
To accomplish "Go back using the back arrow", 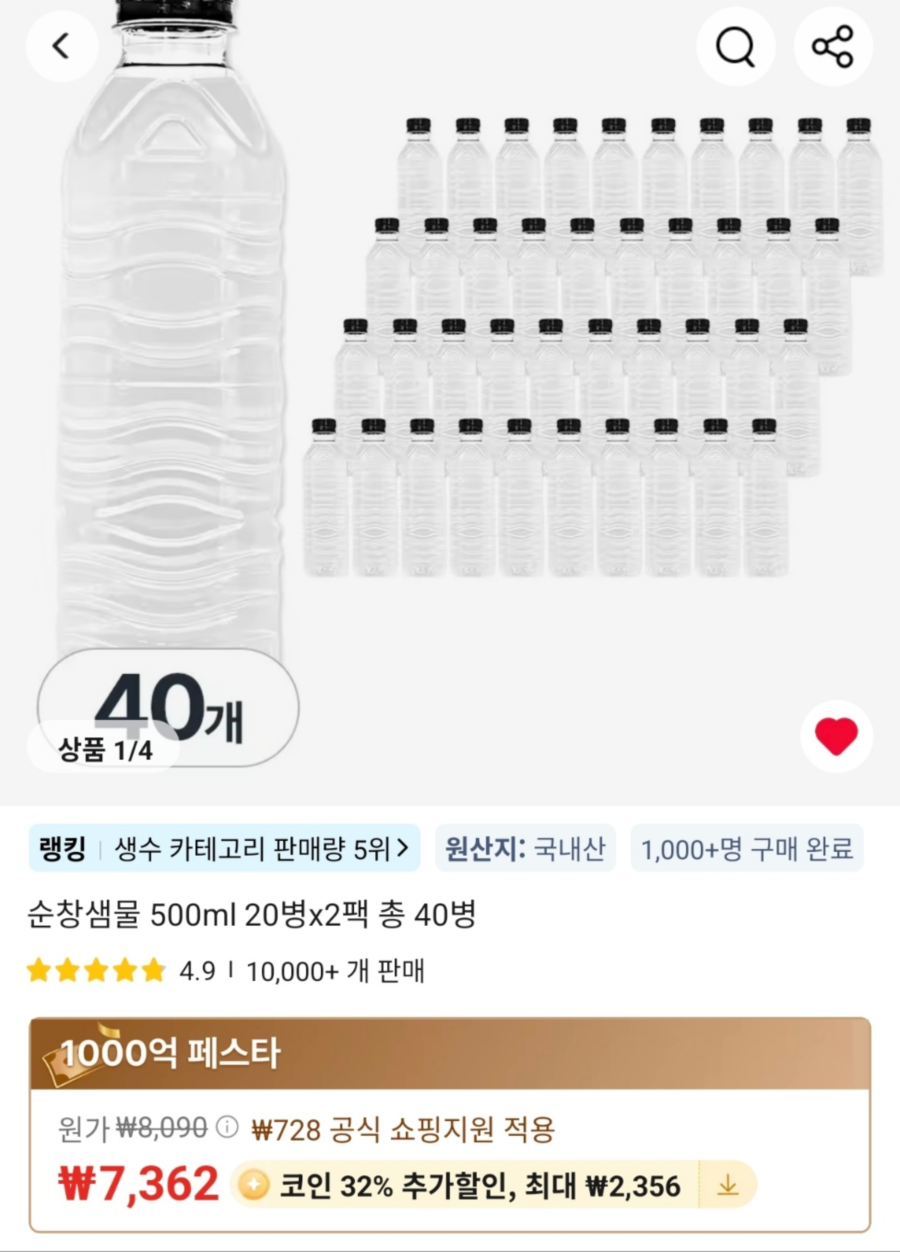I will (x=62, y=46).
